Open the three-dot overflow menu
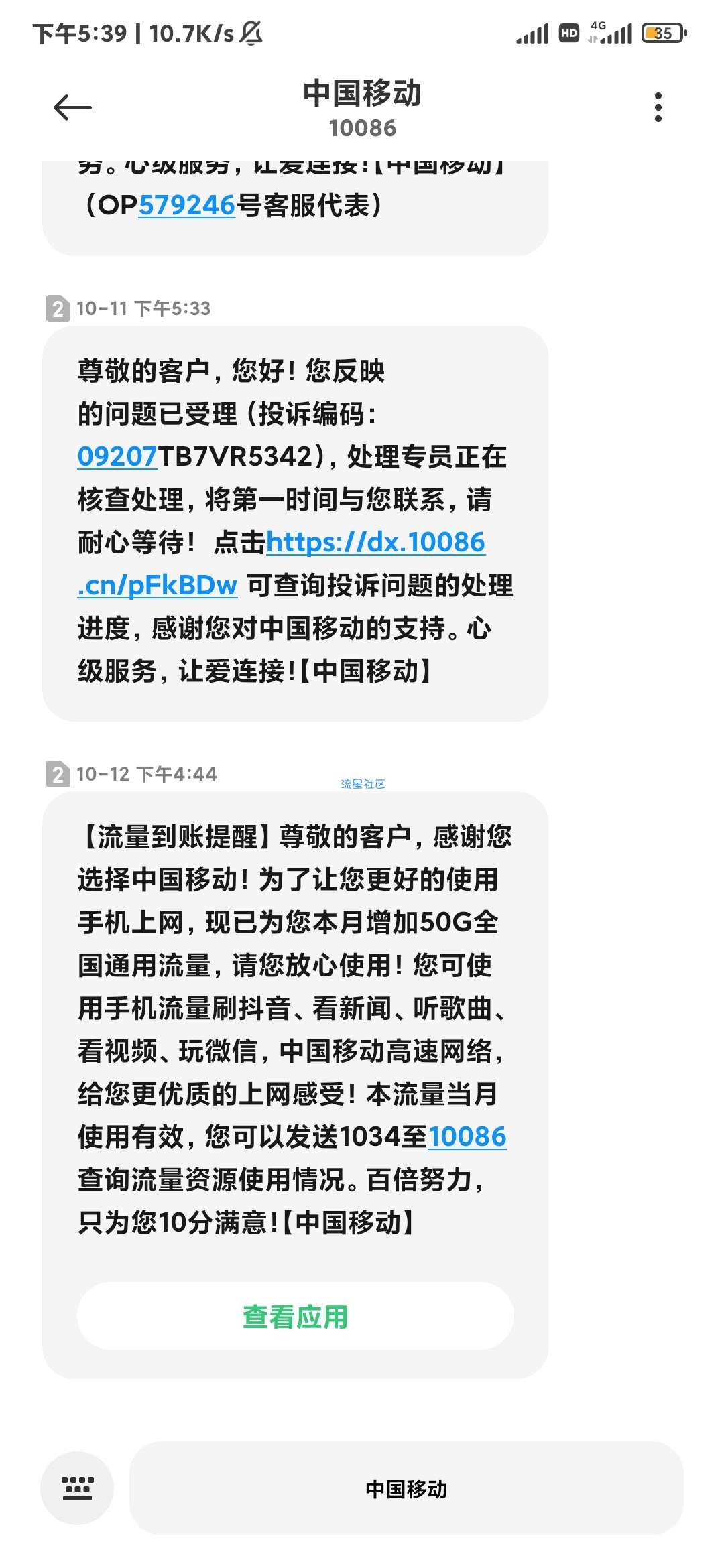The image size is (724, 1568). [x=658, y=107]
